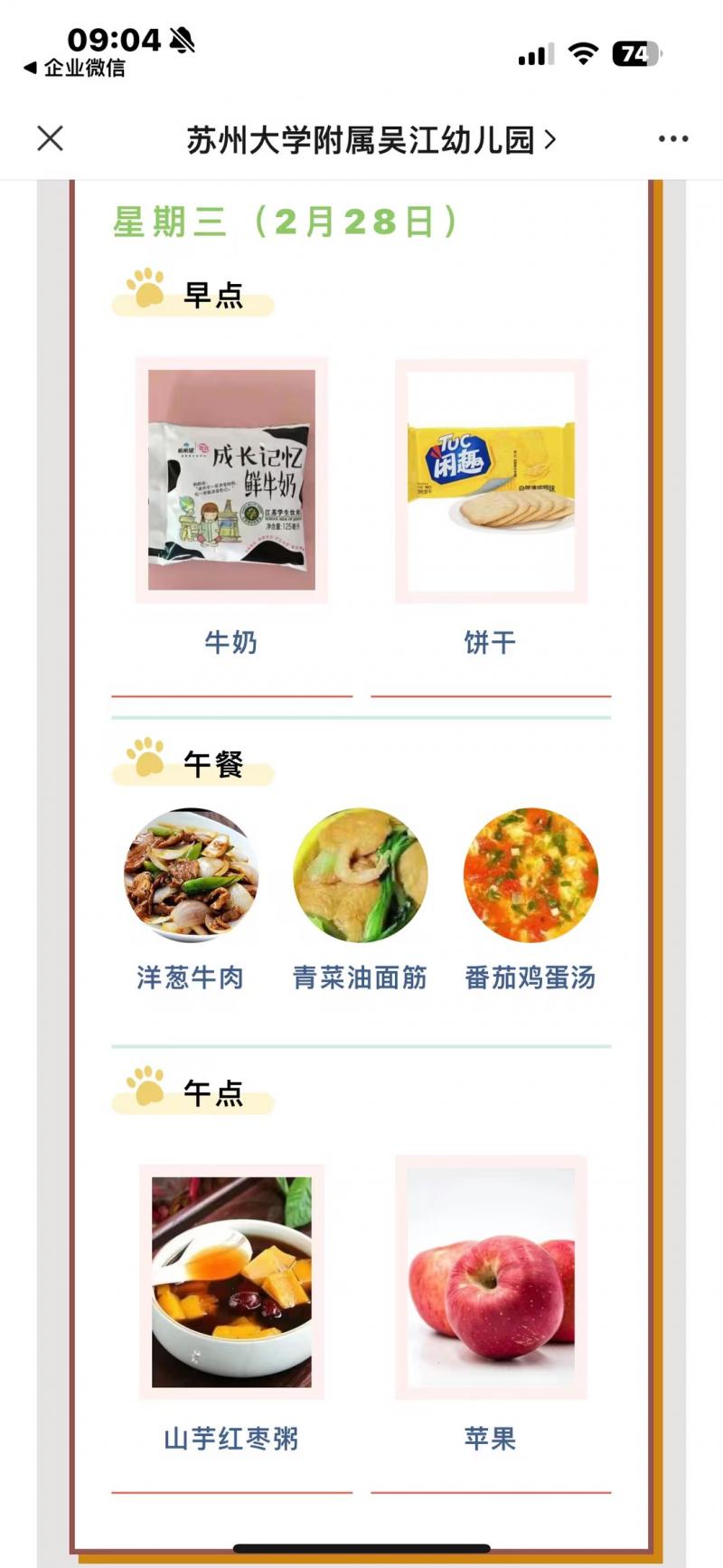Open the 苏州大学附属吴江幼儿园 account title

(371, 140)
